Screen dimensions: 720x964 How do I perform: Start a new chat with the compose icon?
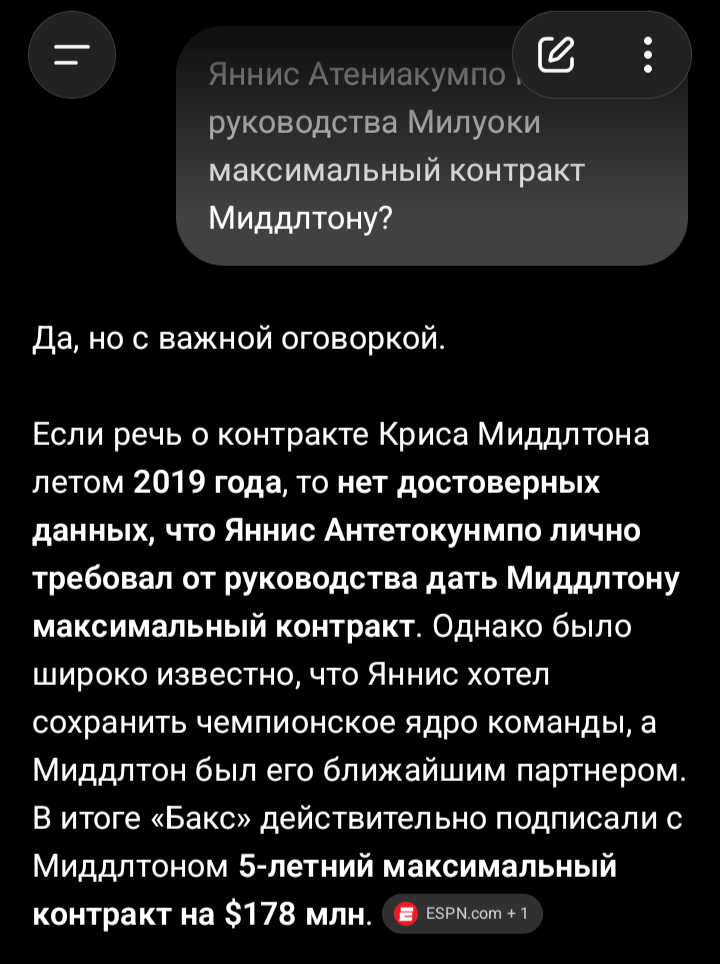(556, 55)
